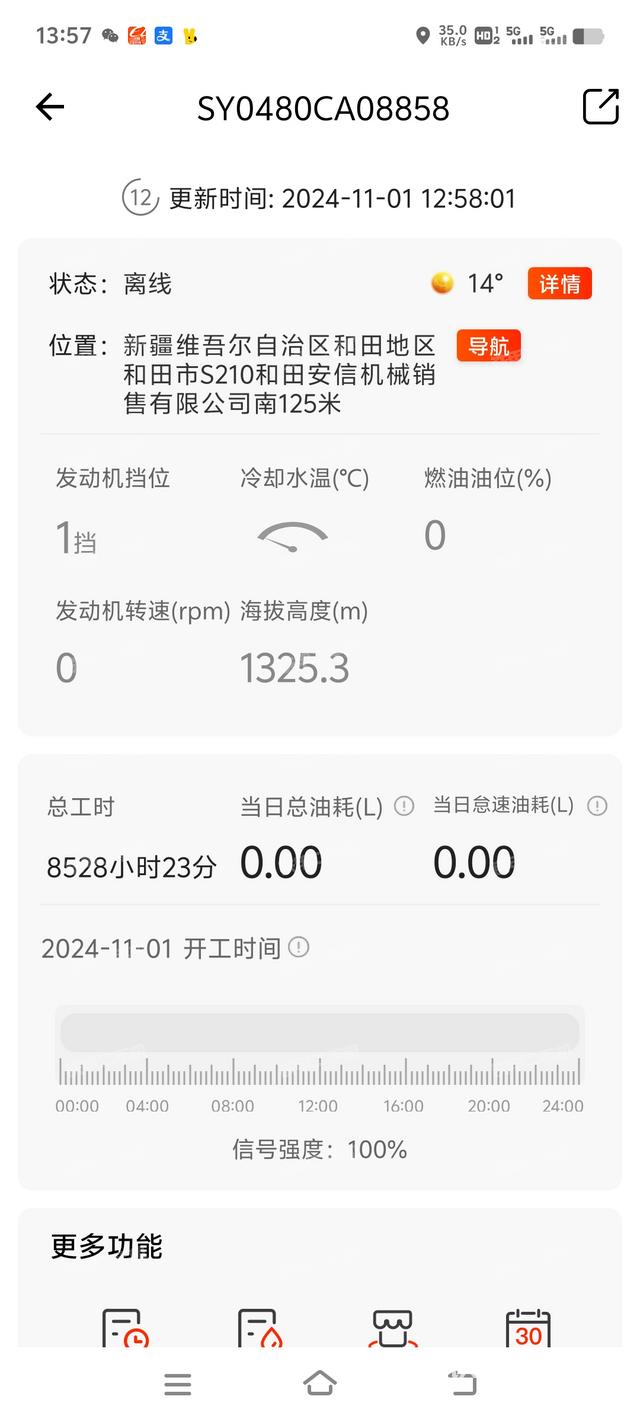640x1422 pixels.
Task: Tap the system home button
Action: [x=319, y=1383]
